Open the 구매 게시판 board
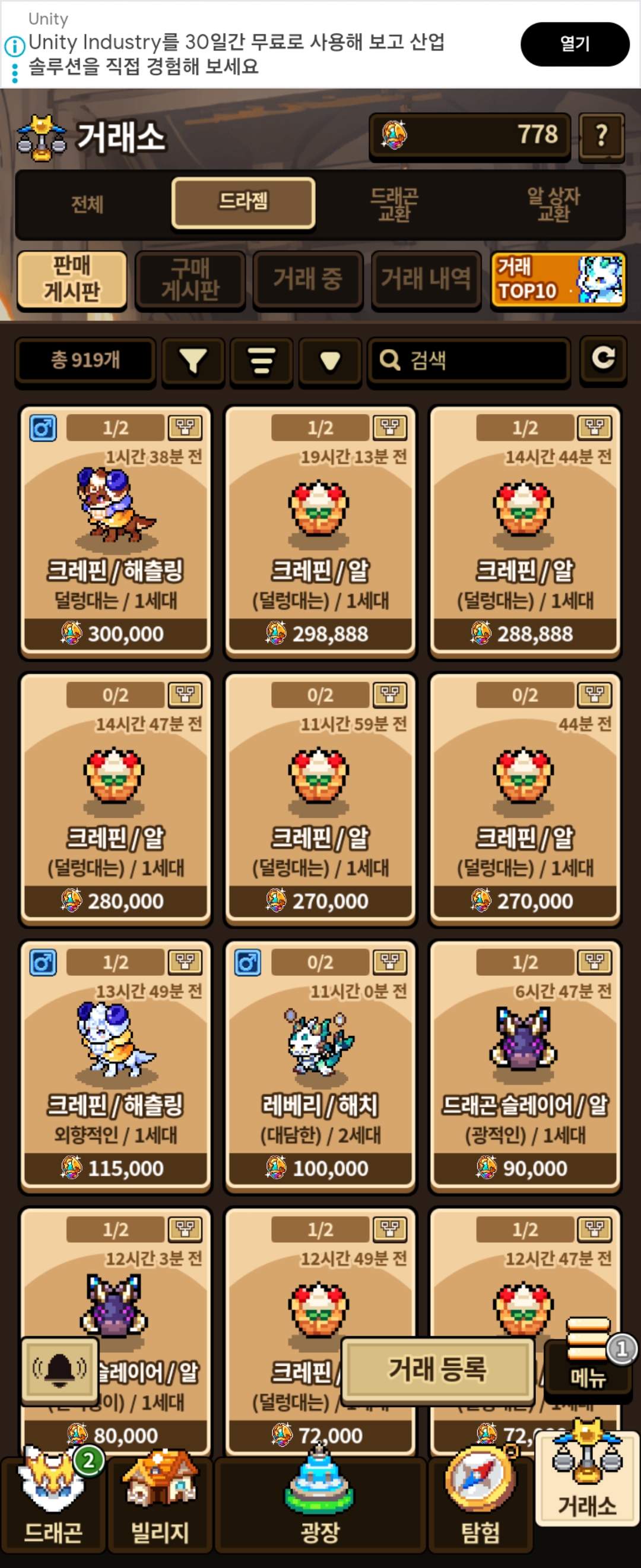The image size is (641, 1568). tap(191, 279)
